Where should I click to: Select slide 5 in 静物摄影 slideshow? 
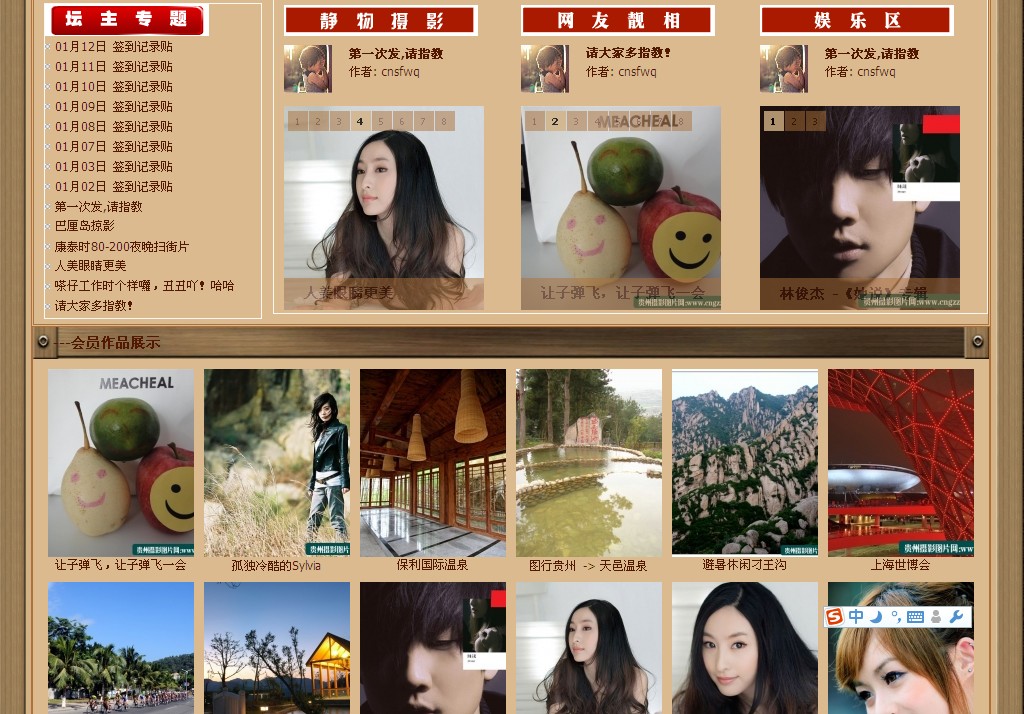pos(381,122)
